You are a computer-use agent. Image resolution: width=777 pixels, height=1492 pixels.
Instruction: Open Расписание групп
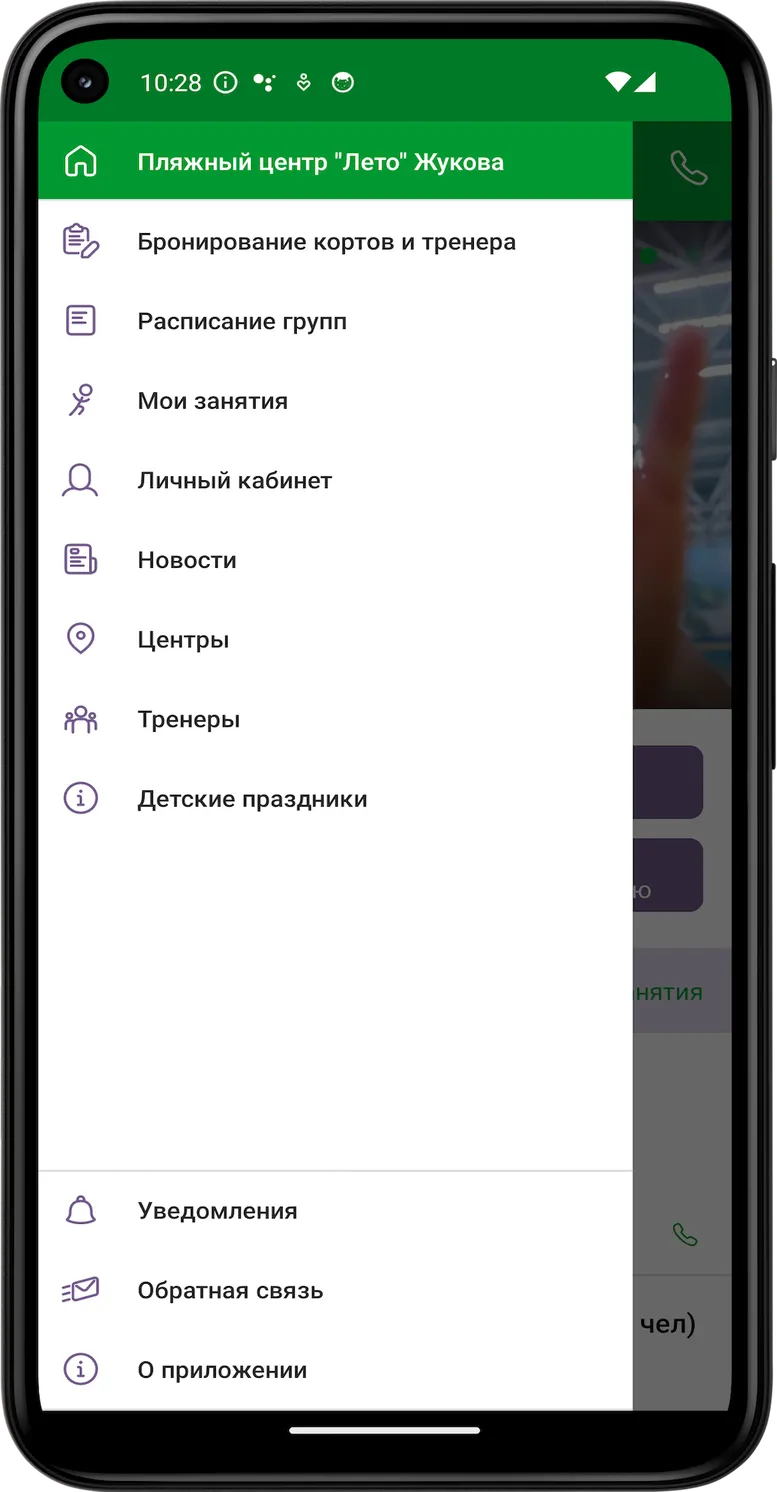point(335,321)
